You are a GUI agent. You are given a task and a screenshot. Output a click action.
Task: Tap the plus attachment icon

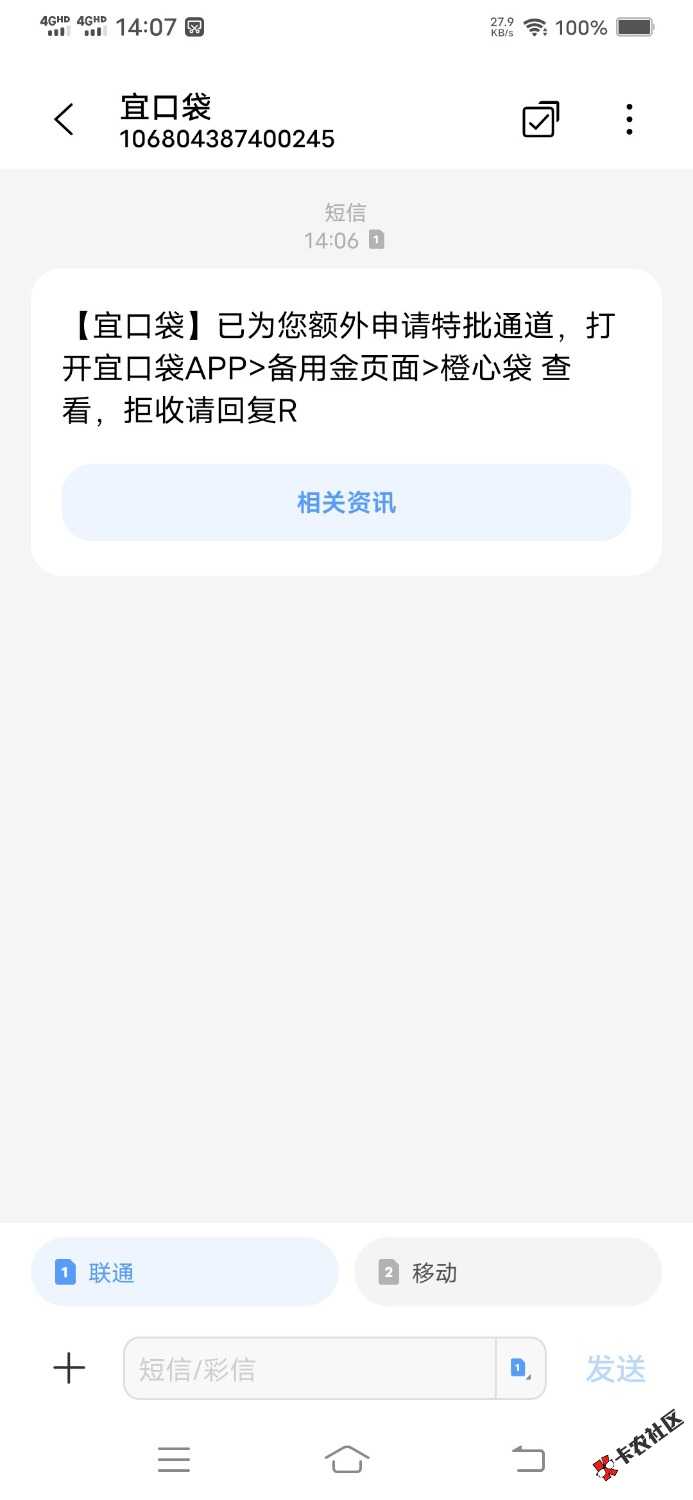click(x=69, y=1368)
